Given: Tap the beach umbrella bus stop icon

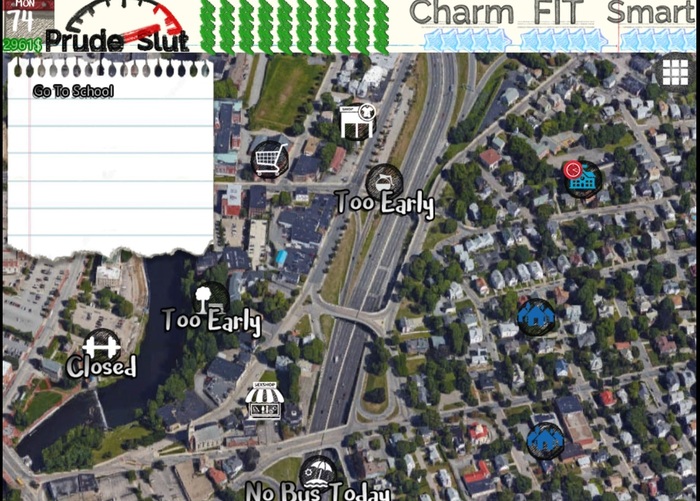Looking at the screenshot, I should [x=318, y=469].
